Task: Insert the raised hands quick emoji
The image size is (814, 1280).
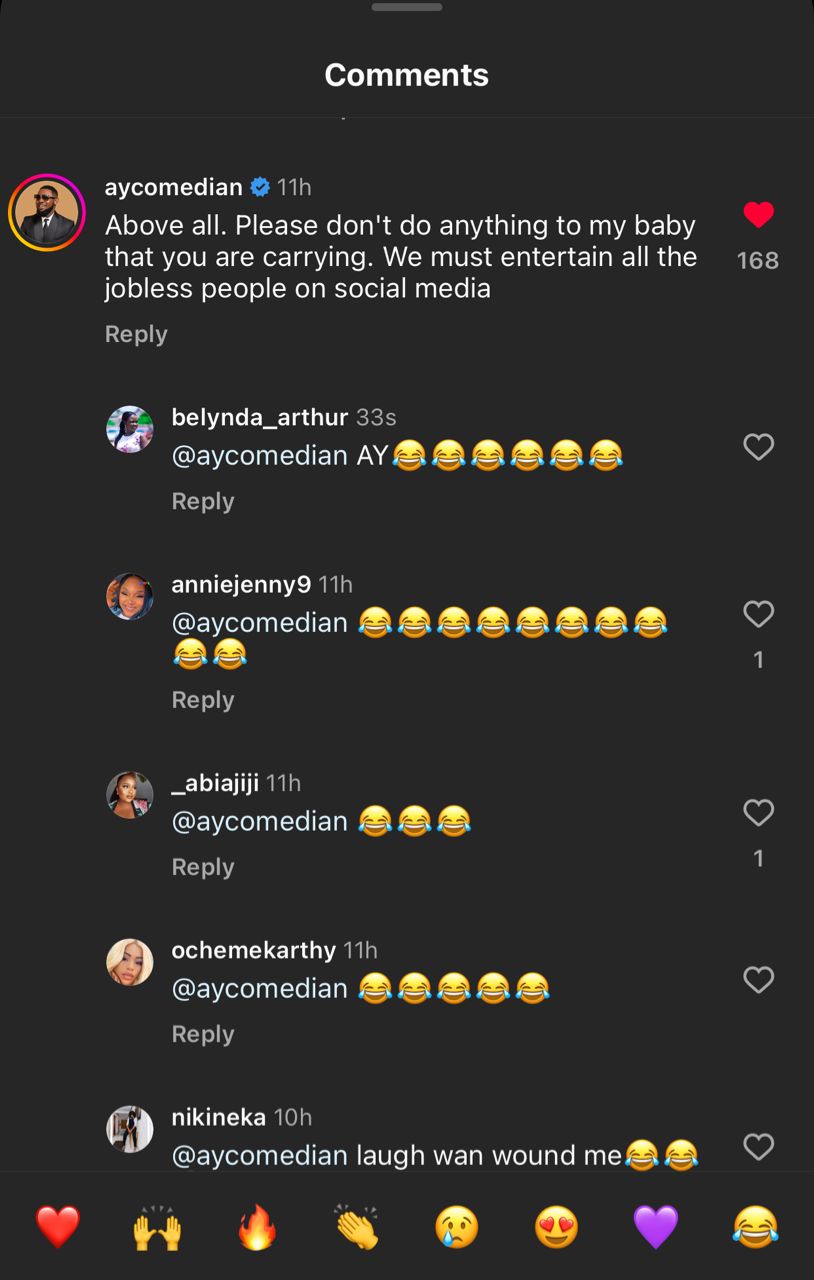Action: [157, 1227]
